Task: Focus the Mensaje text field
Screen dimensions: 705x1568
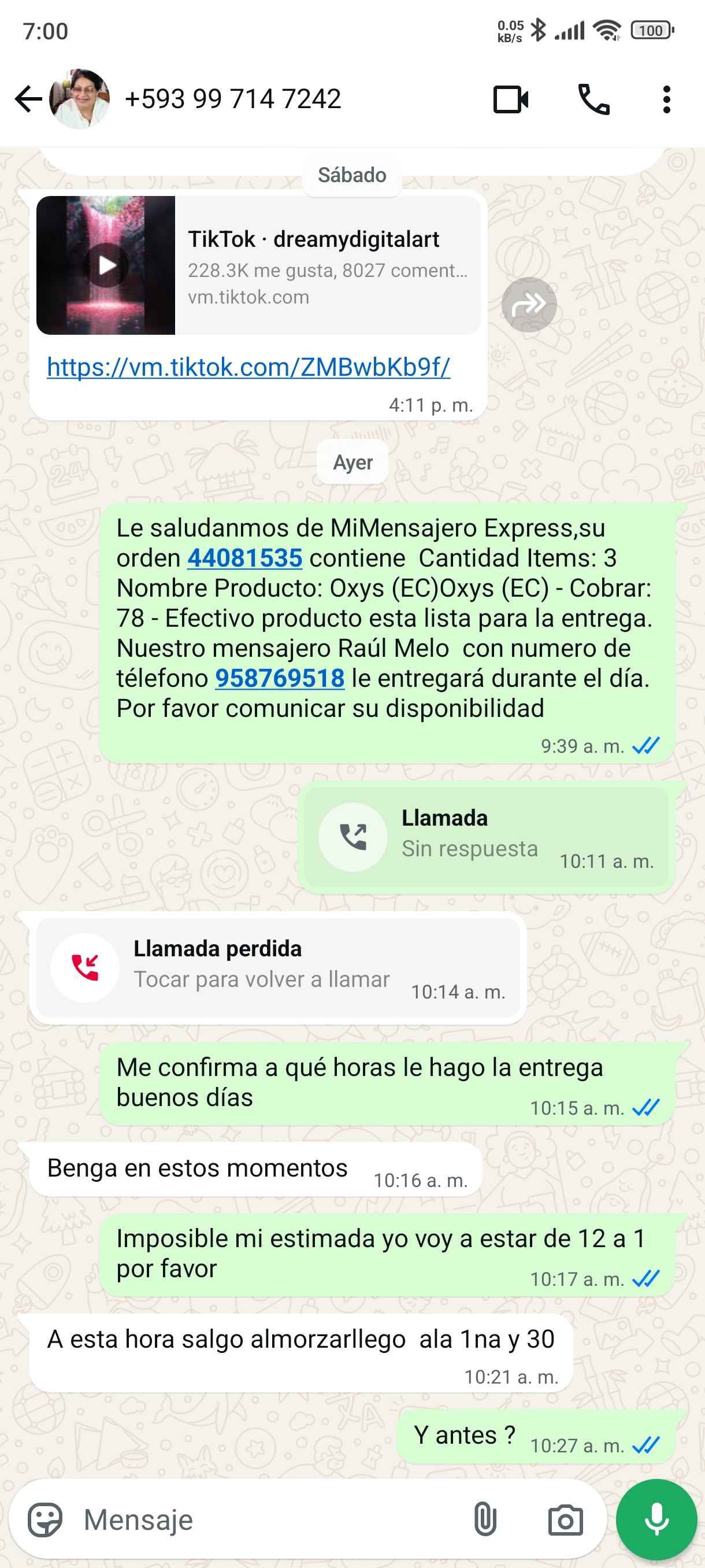Action: 268,1520
